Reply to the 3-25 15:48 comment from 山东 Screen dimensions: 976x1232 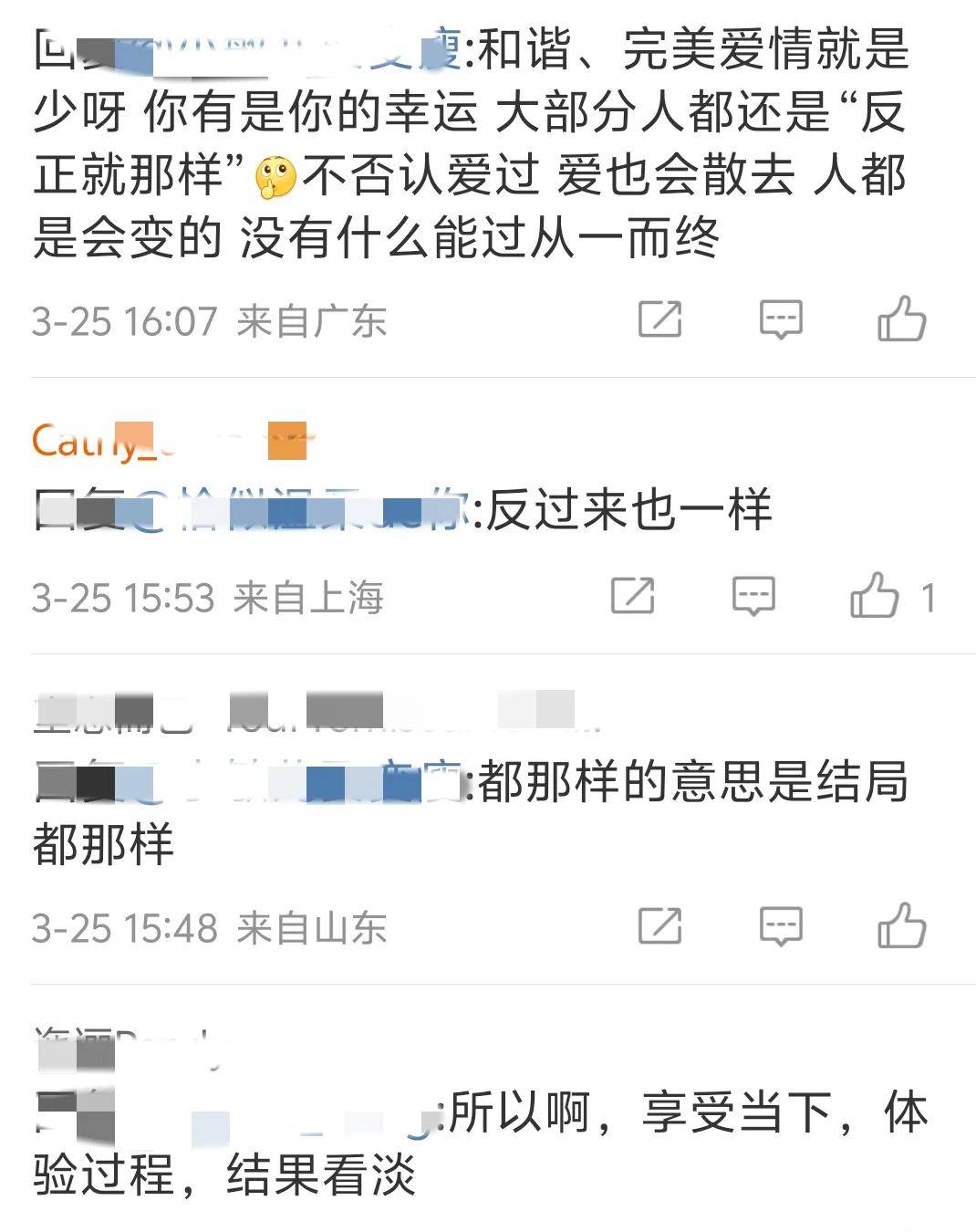[x=781, y=926]
